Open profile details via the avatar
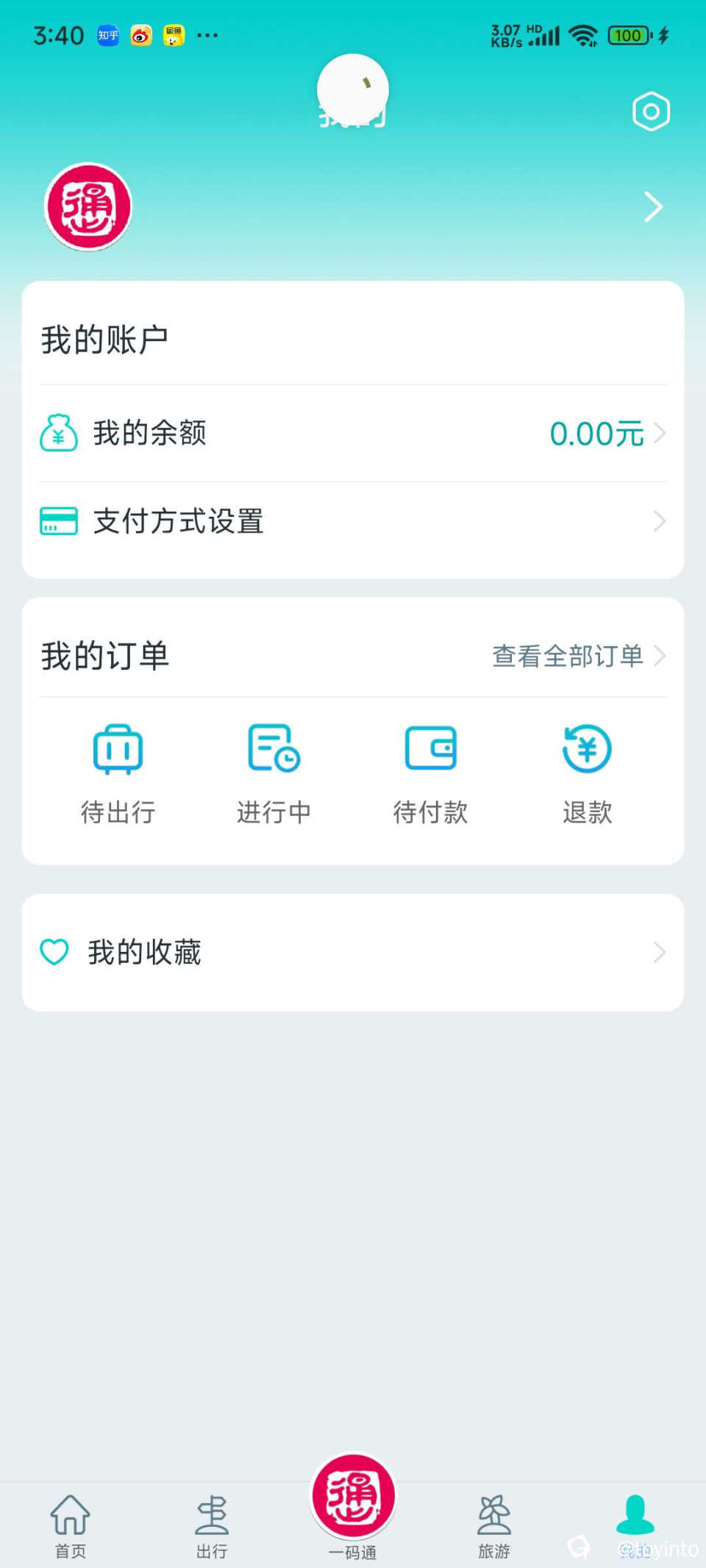Viewport: 706px width, 1568px height. 88,207
